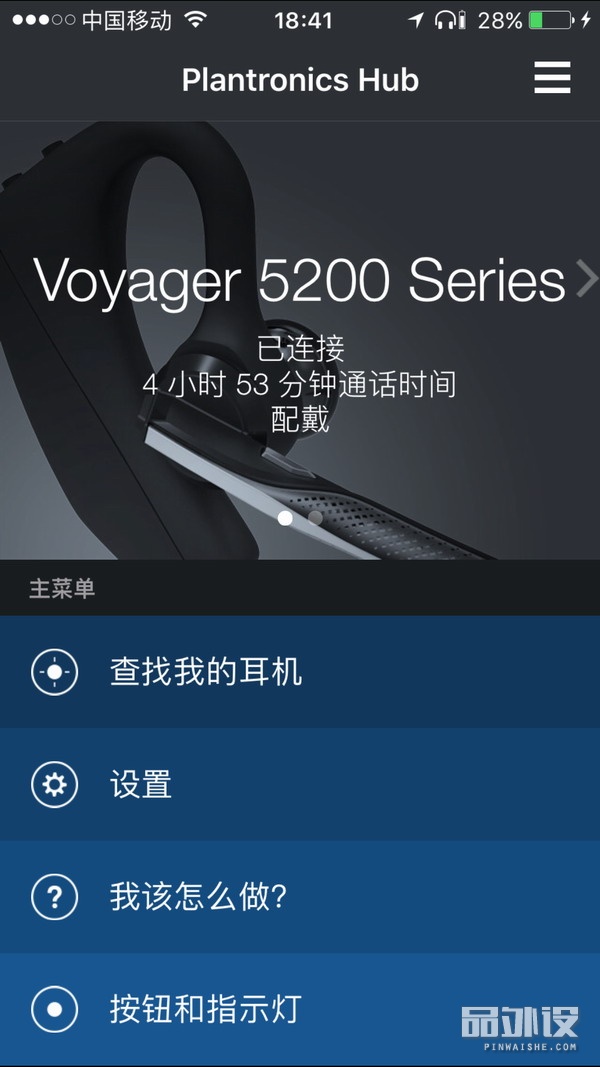This screenshot has height=1067, width=600.
Task: Open 设置 settings row
Action: [300, 784]
